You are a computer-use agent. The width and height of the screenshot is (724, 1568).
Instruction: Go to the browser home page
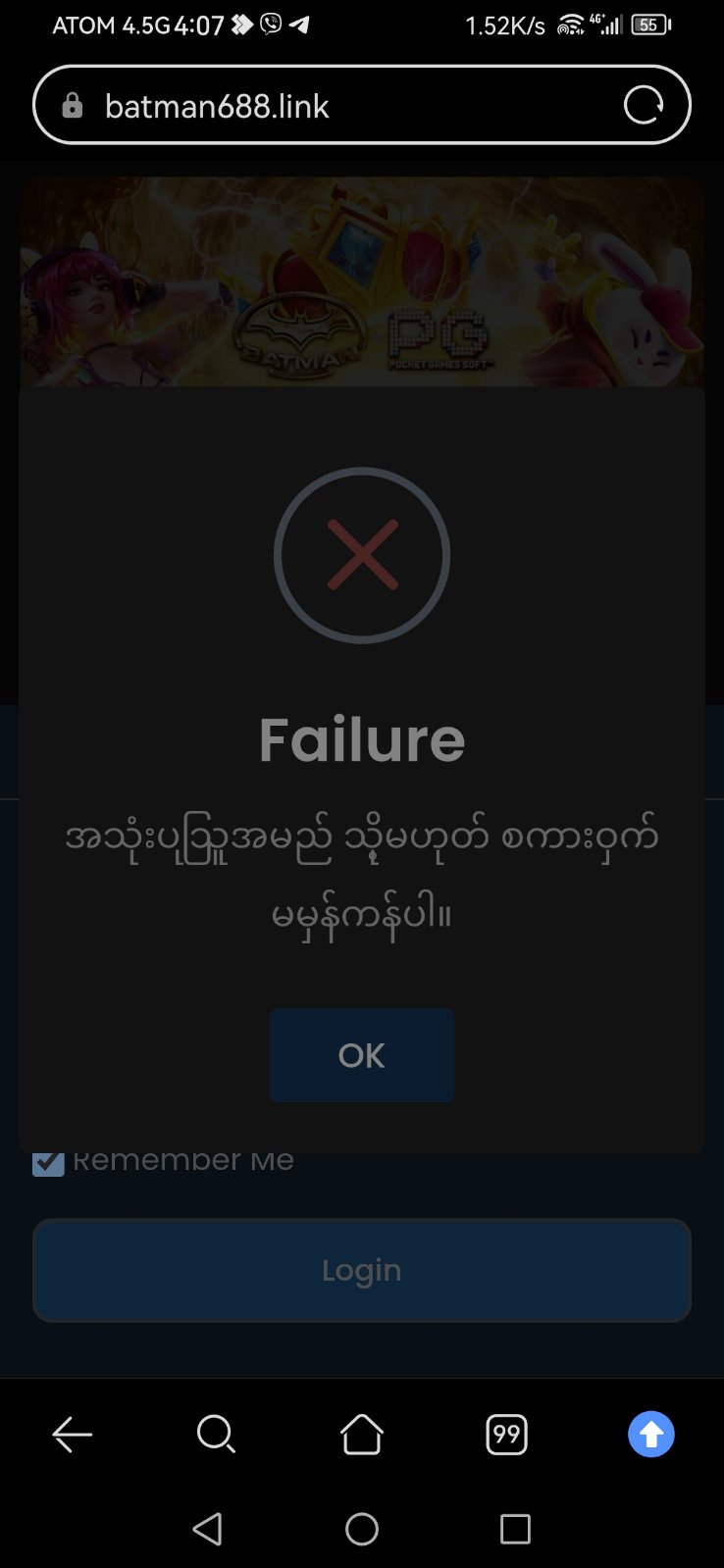click(361, 1435)
